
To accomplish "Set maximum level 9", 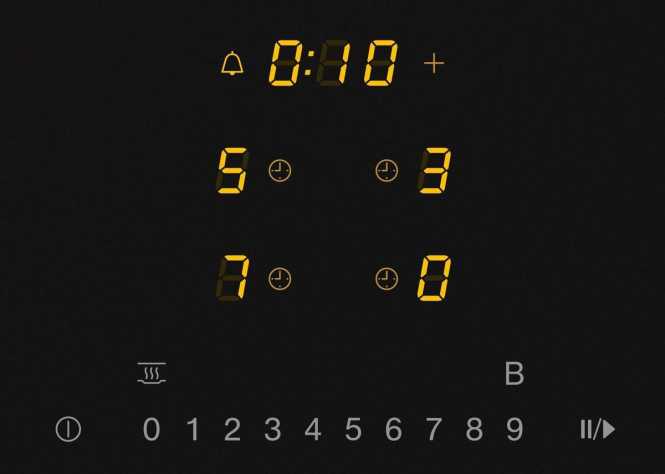I will [x=514, y=430].
